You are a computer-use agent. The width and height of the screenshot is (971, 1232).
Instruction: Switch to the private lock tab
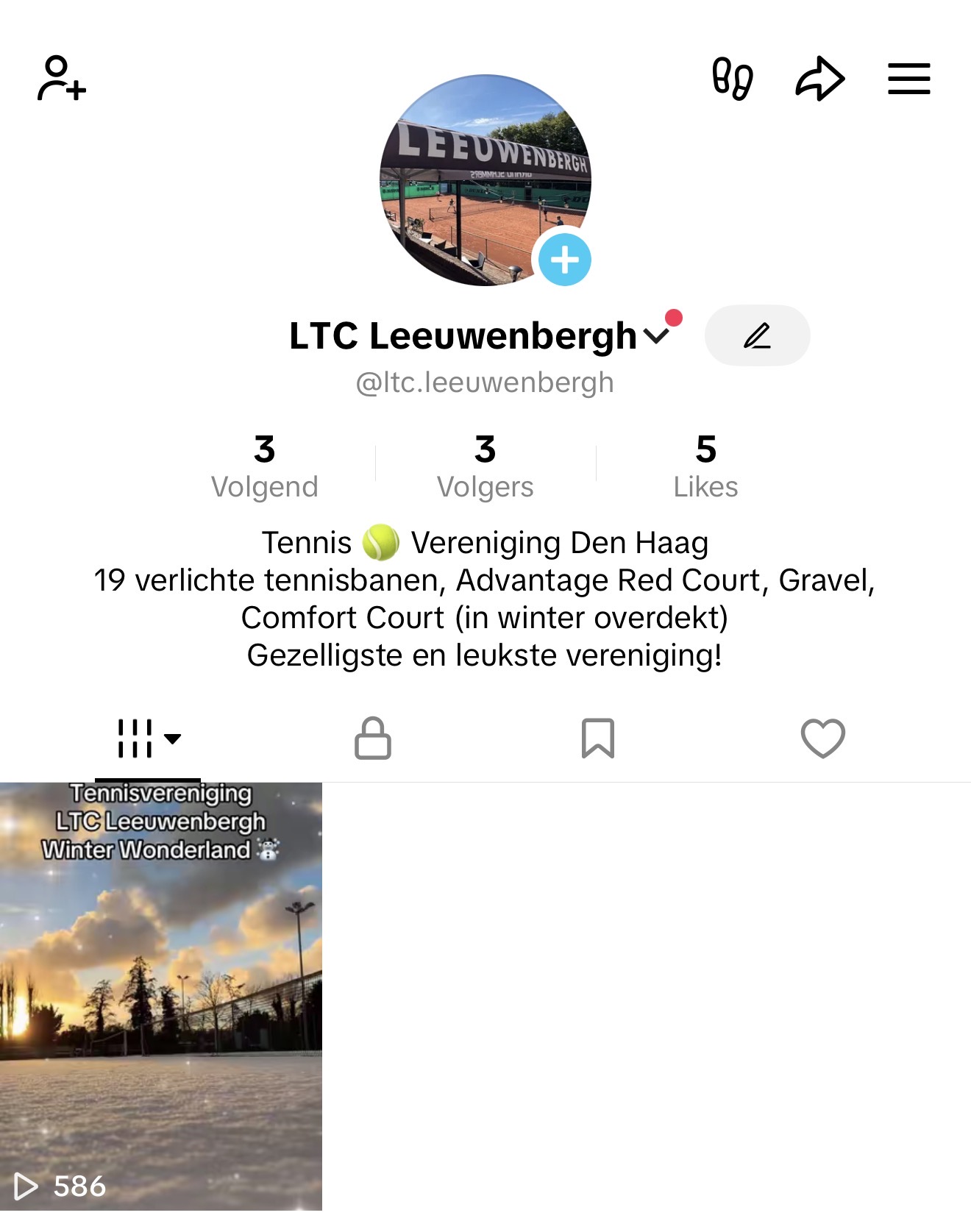click(x=373, y=738)
